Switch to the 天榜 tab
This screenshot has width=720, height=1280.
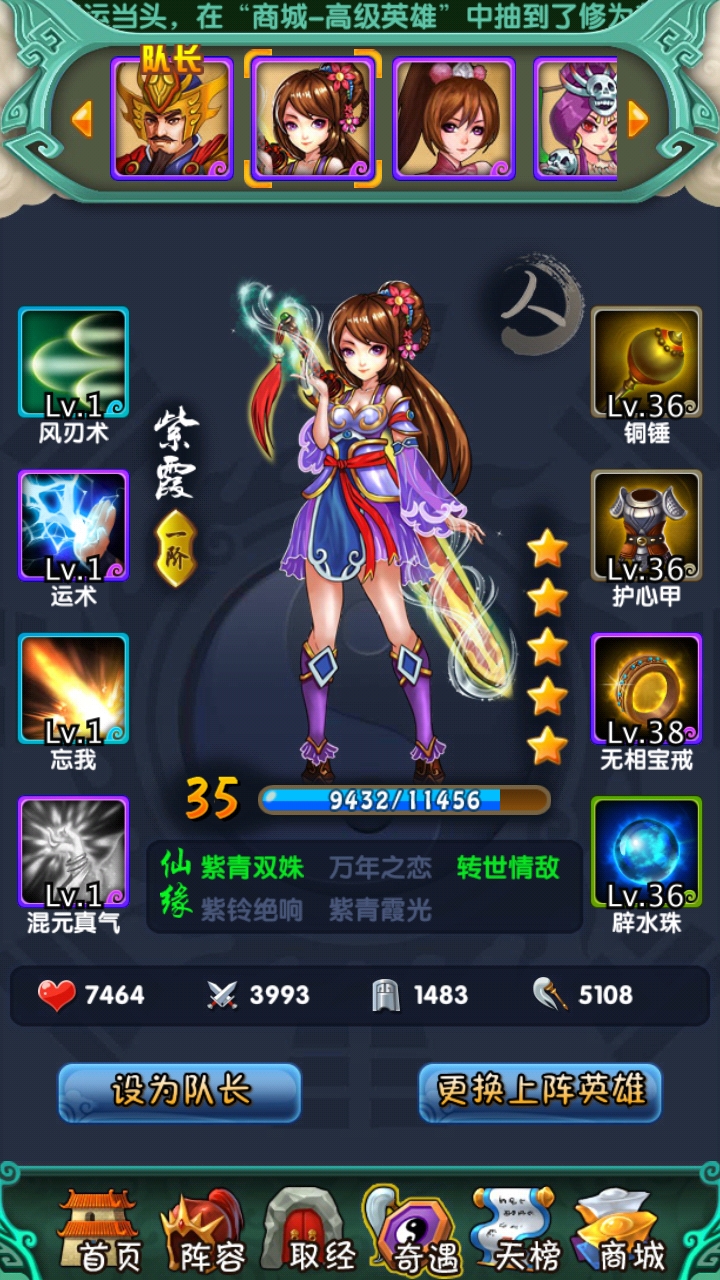(x=515, y=1228)
